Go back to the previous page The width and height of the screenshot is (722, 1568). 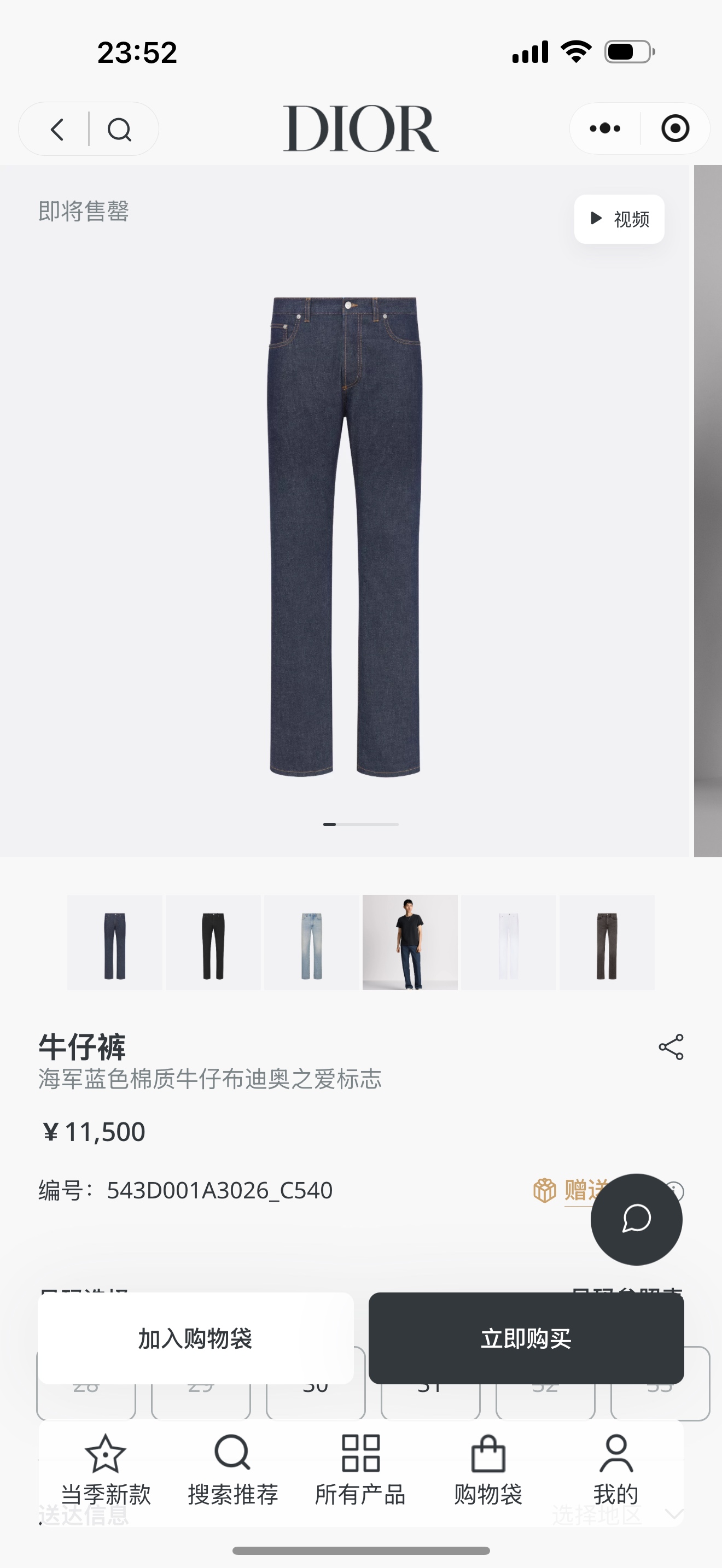click(57, 129)
